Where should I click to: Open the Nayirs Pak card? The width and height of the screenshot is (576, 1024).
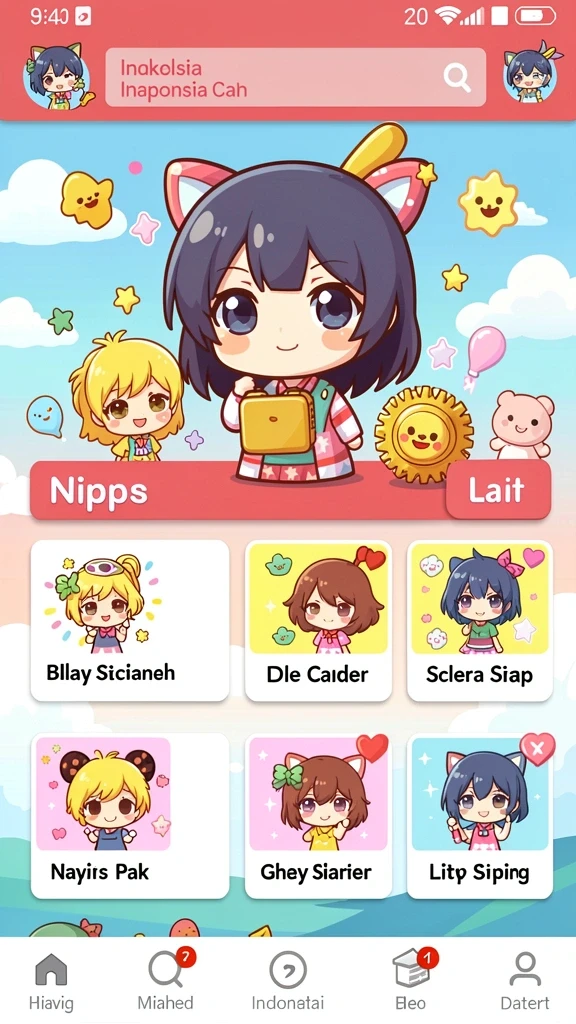(x=130, y=815)
